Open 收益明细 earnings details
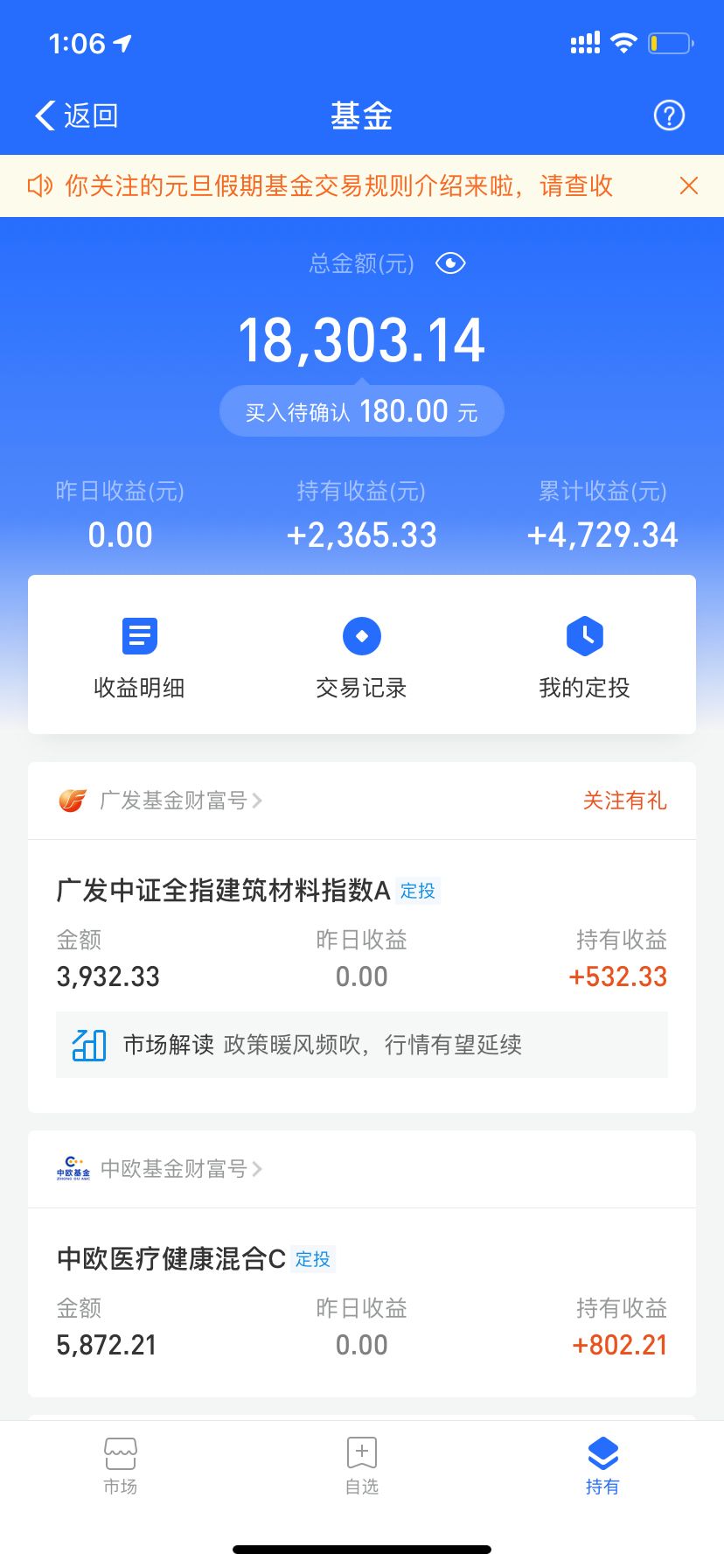724x1568 pixels. point(139,656)
